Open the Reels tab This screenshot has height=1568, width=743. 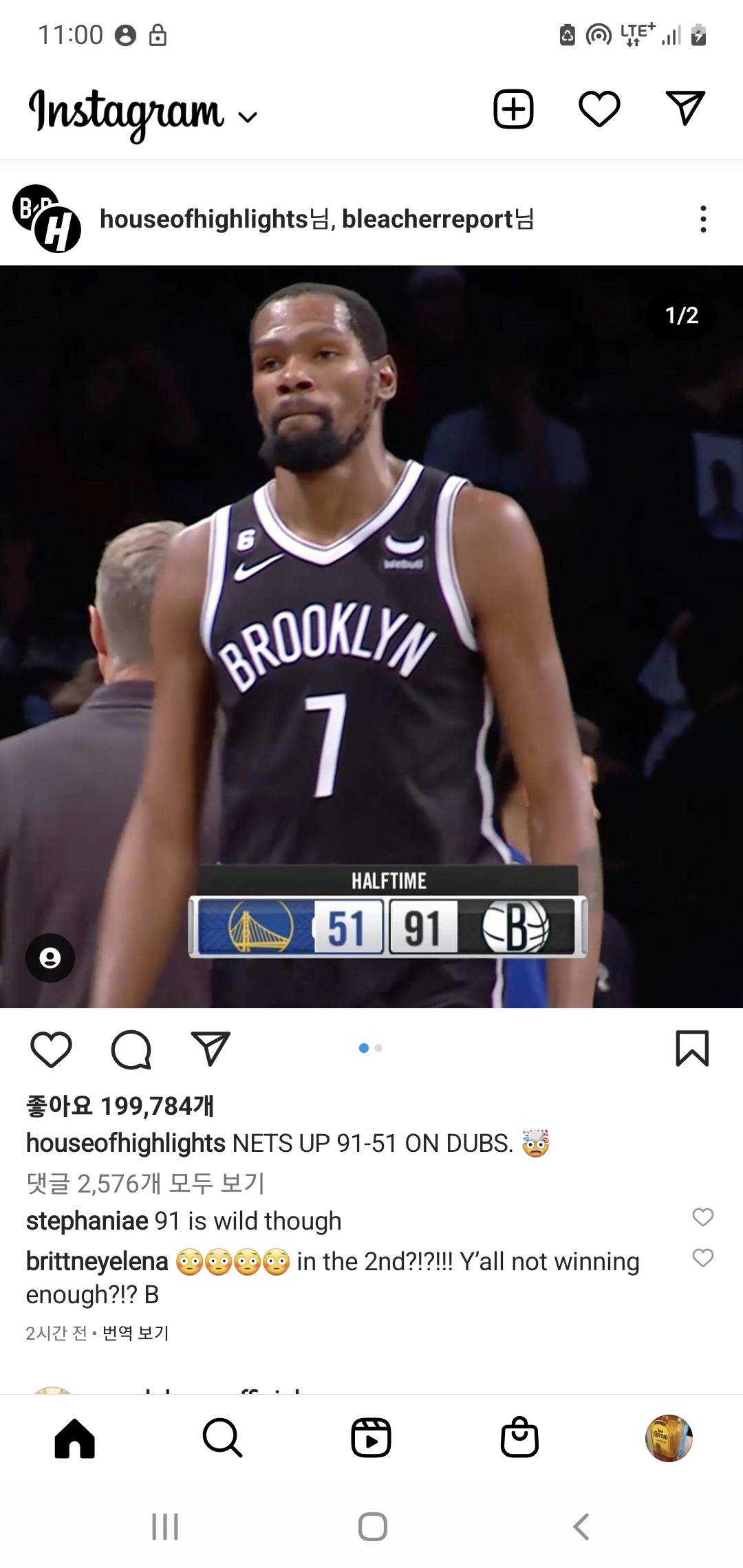371,1437
